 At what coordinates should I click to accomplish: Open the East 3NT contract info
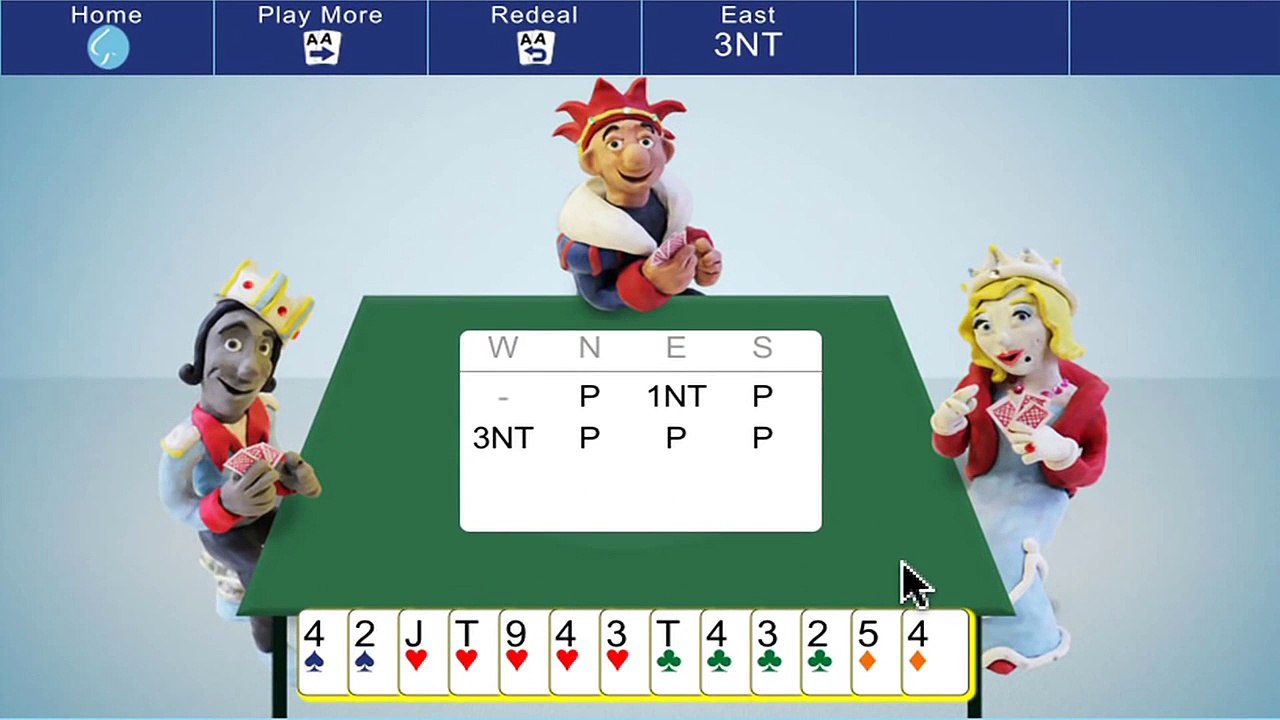coord(748,38)
